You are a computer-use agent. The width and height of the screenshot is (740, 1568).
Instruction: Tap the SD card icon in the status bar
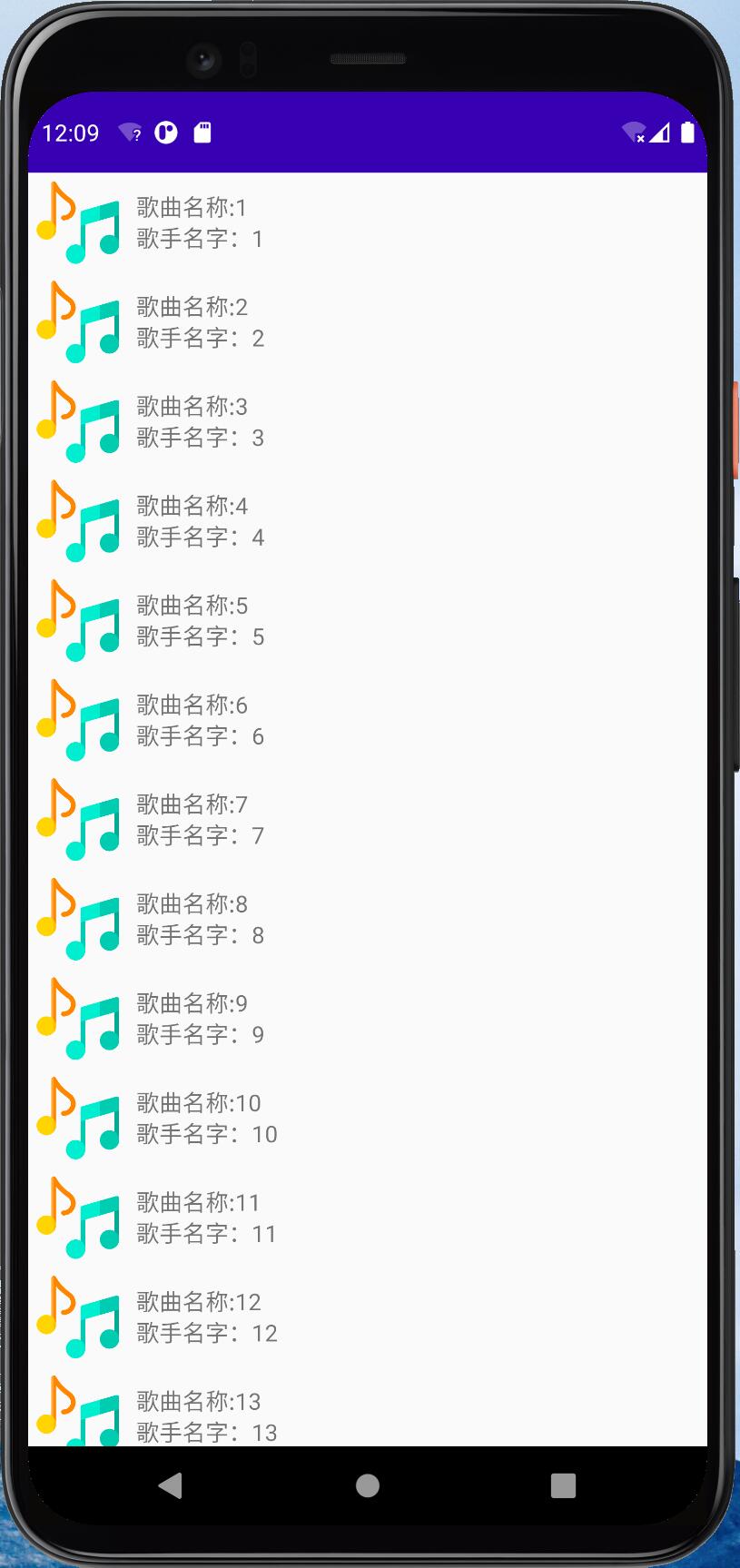pos(203,133)
